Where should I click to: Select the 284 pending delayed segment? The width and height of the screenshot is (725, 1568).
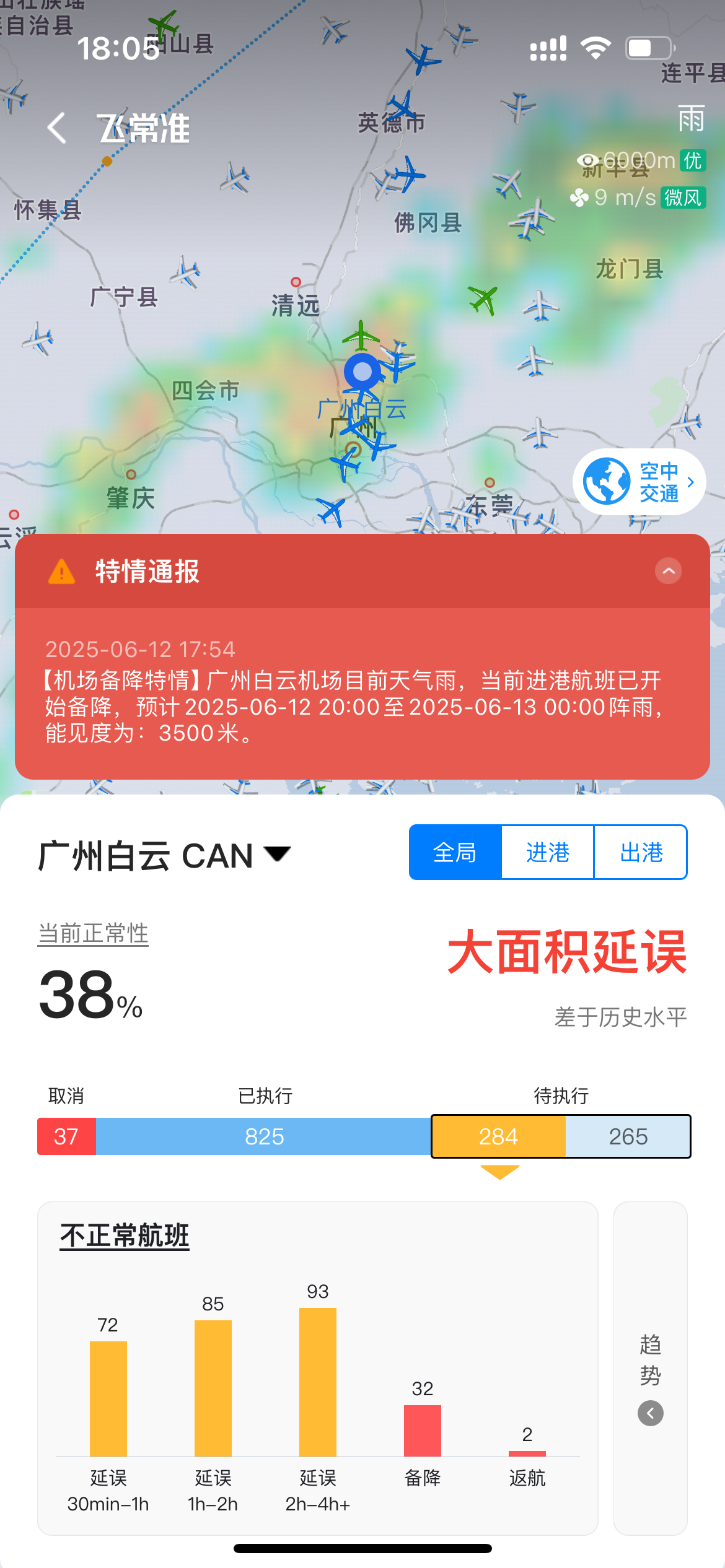[x=498, y=1136]
